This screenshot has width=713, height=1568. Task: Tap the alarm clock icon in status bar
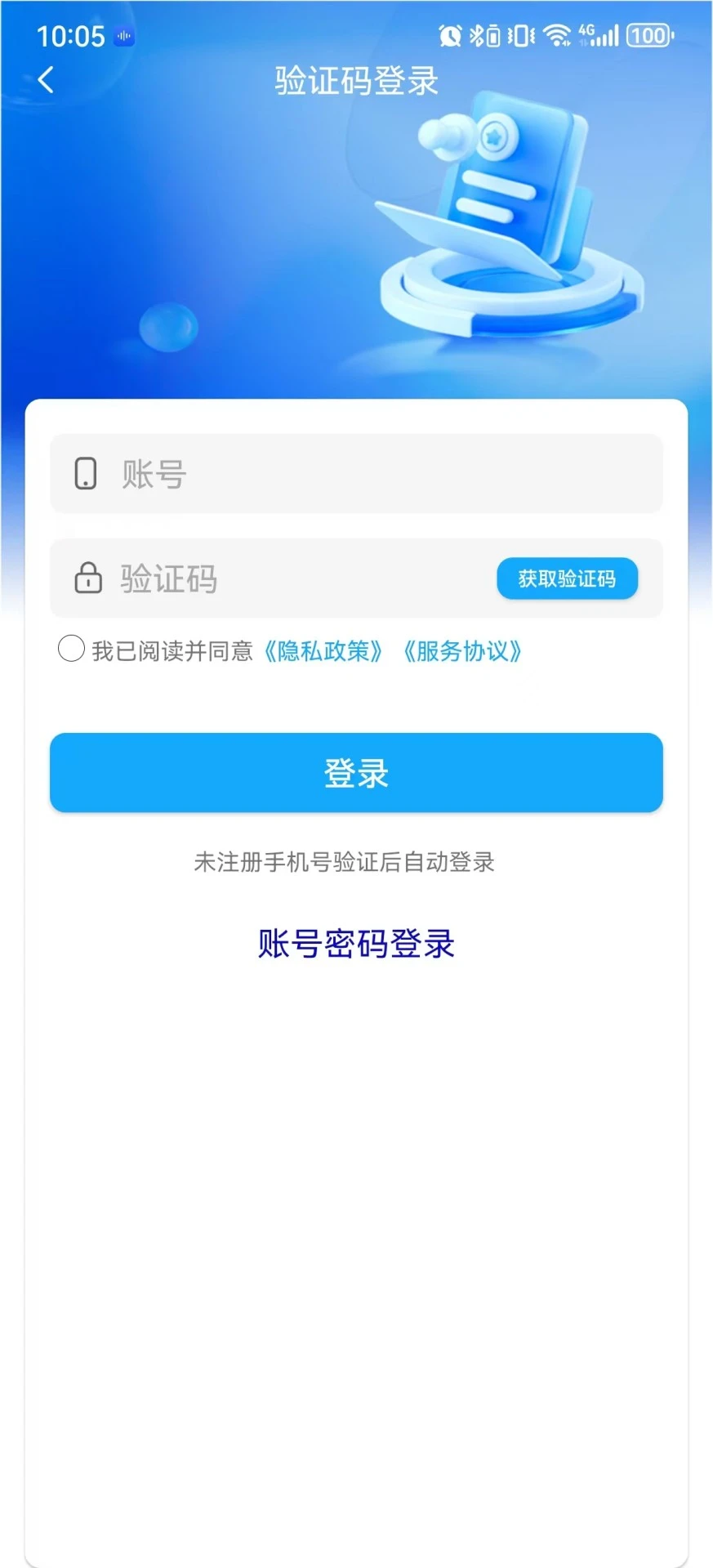pos(450,37)
